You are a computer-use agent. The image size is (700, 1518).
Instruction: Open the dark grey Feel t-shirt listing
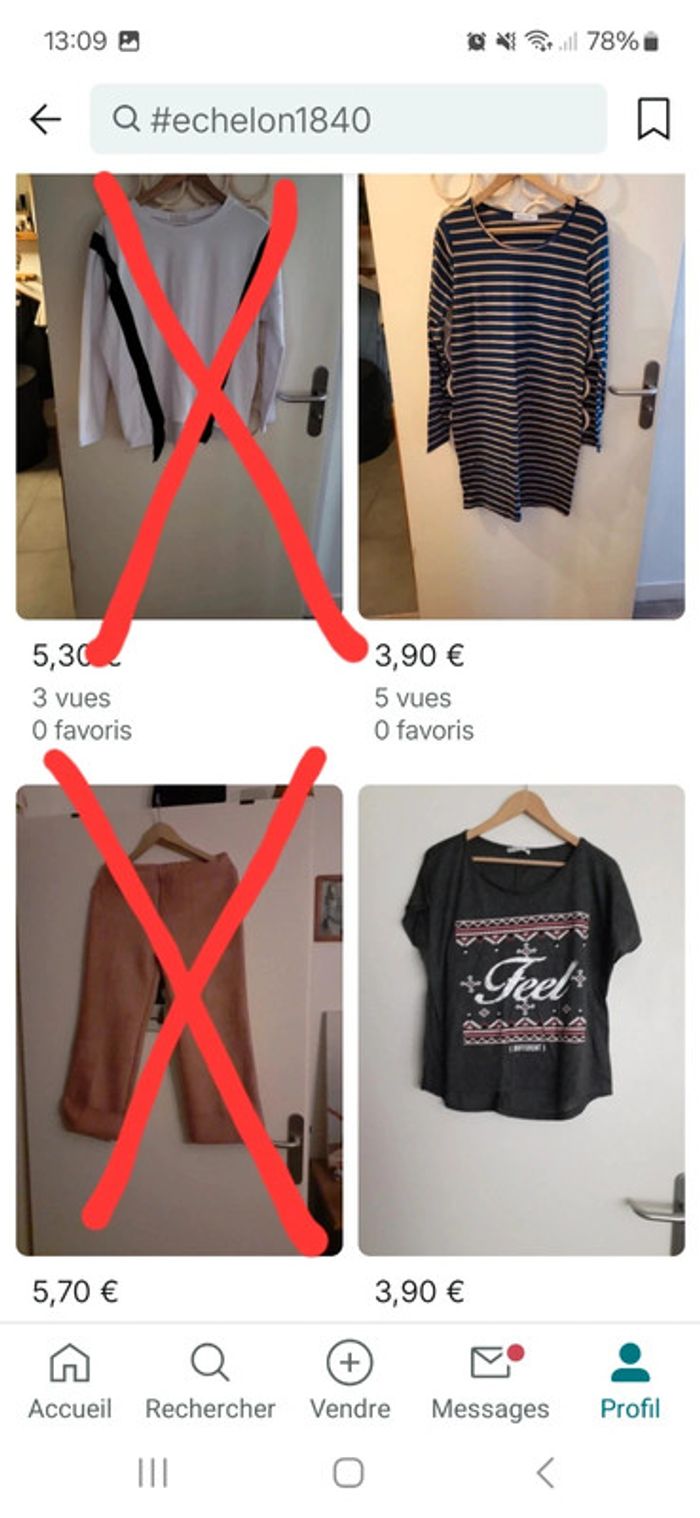tap(521, 1020)
